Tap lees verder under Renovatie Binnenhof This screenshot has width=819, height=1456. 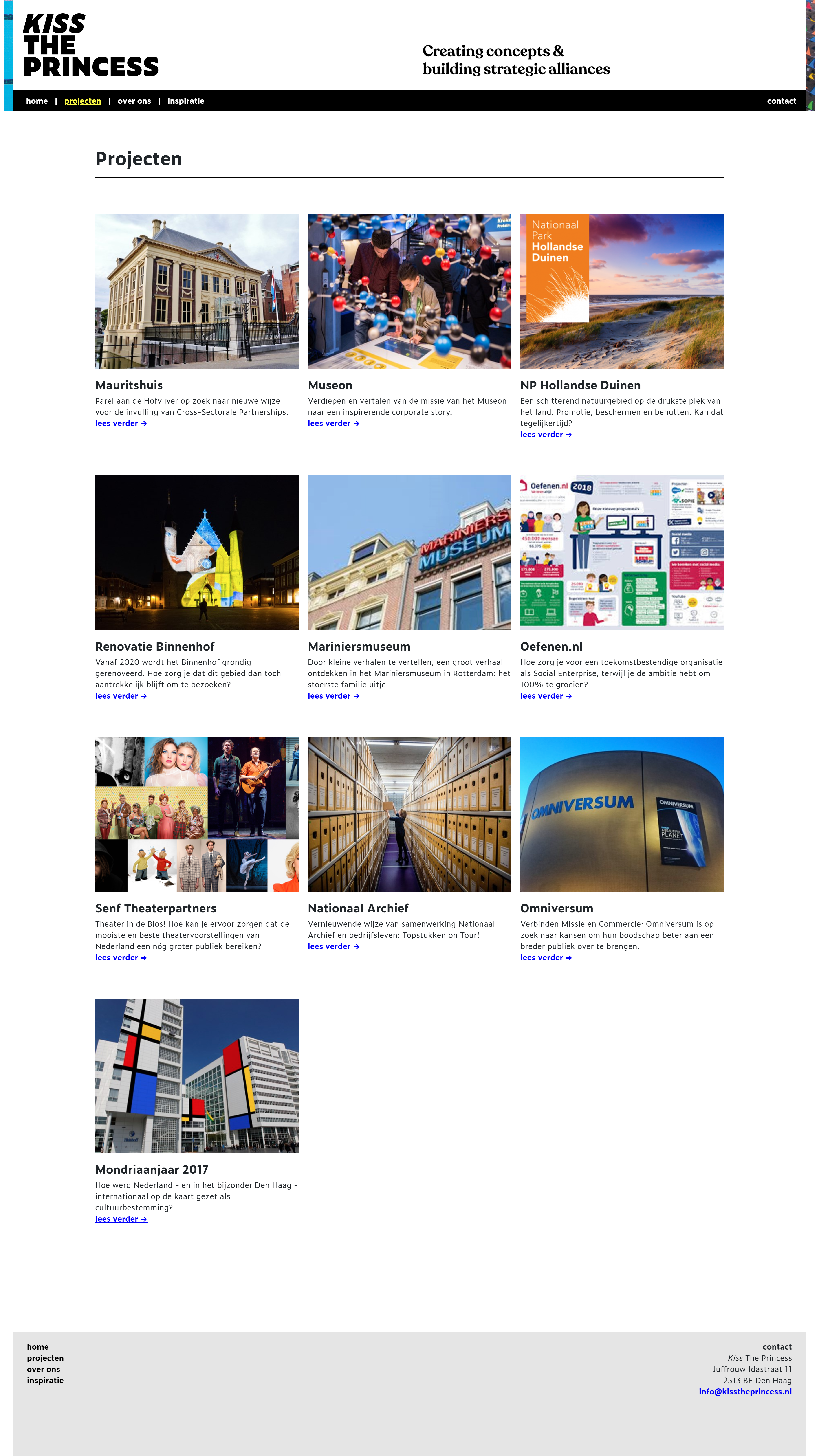121,696
